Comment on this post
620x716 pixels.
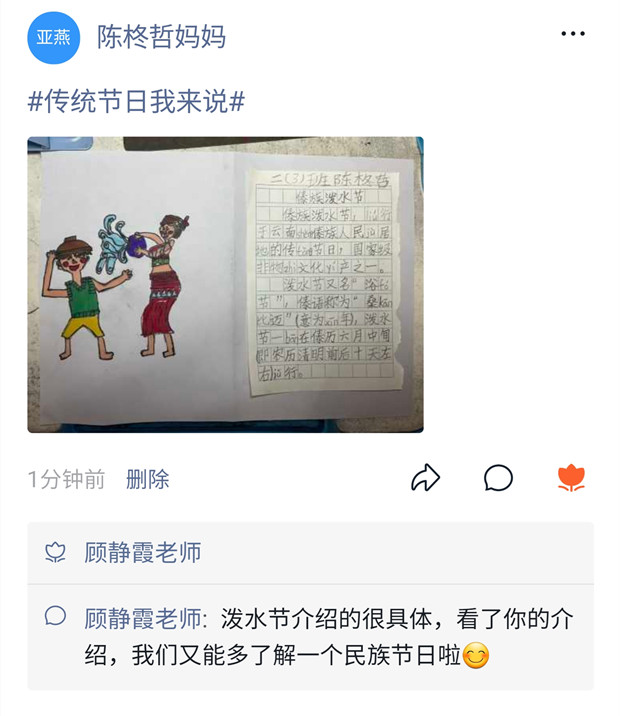498,478
